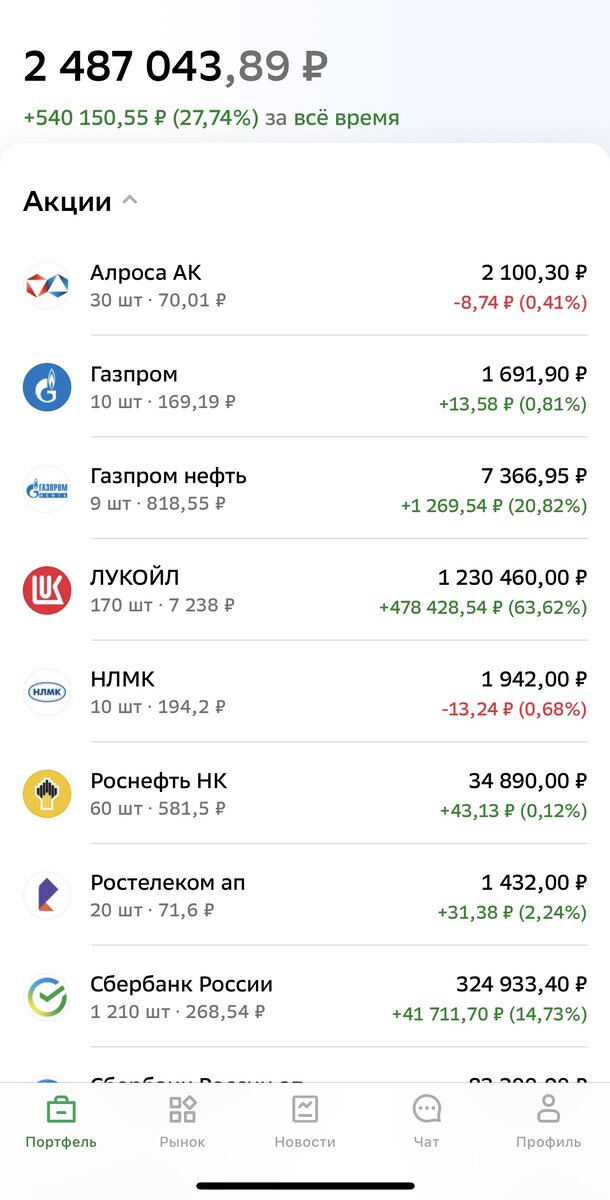Collapse the Акции section
This screenshot has height=1200, width=610.
[x=129, y=201]
